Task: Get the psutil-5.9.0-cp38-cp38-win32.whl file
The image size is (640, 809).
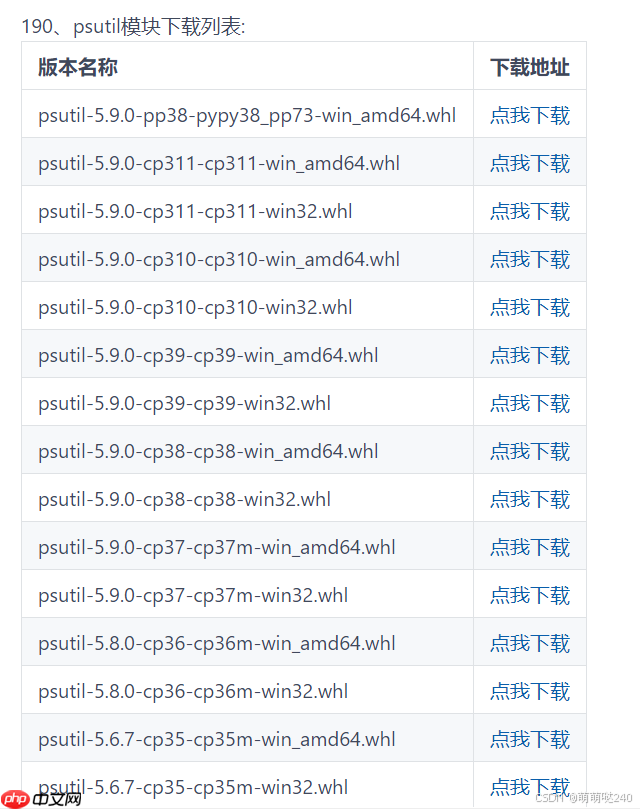Action: (529, 499)
